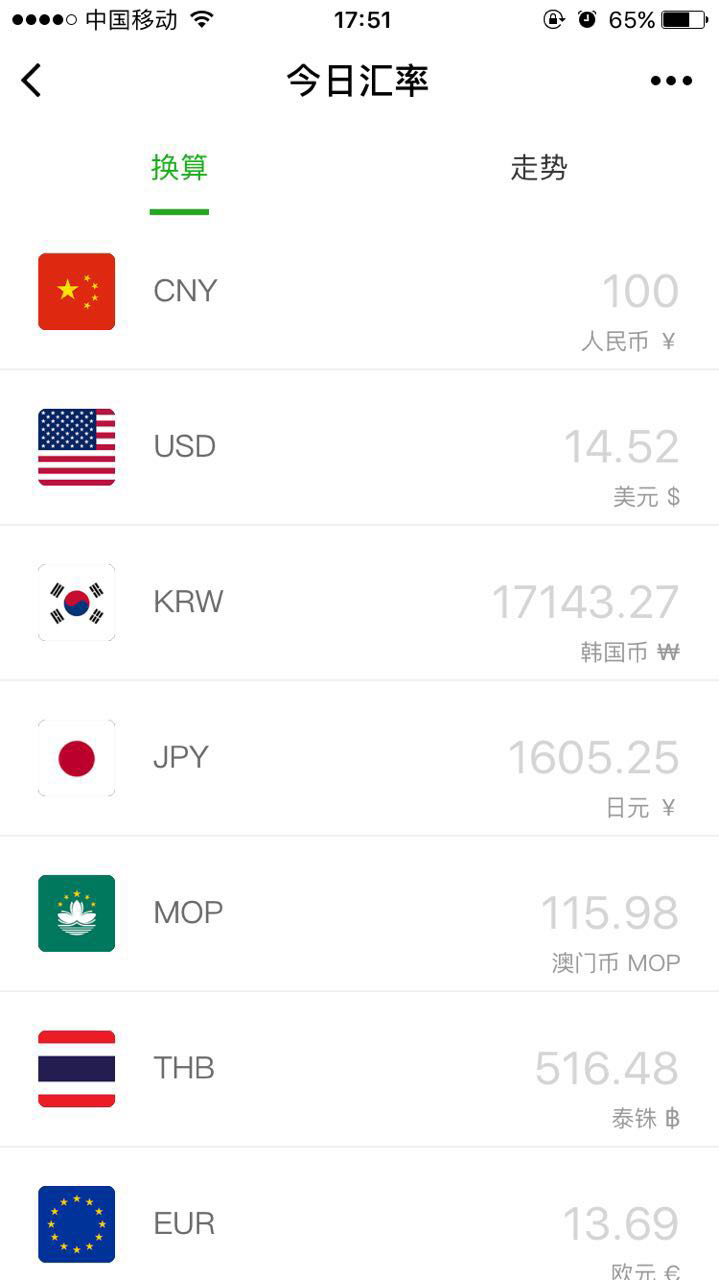Select the 换算 tab

(x=179, y=168)
